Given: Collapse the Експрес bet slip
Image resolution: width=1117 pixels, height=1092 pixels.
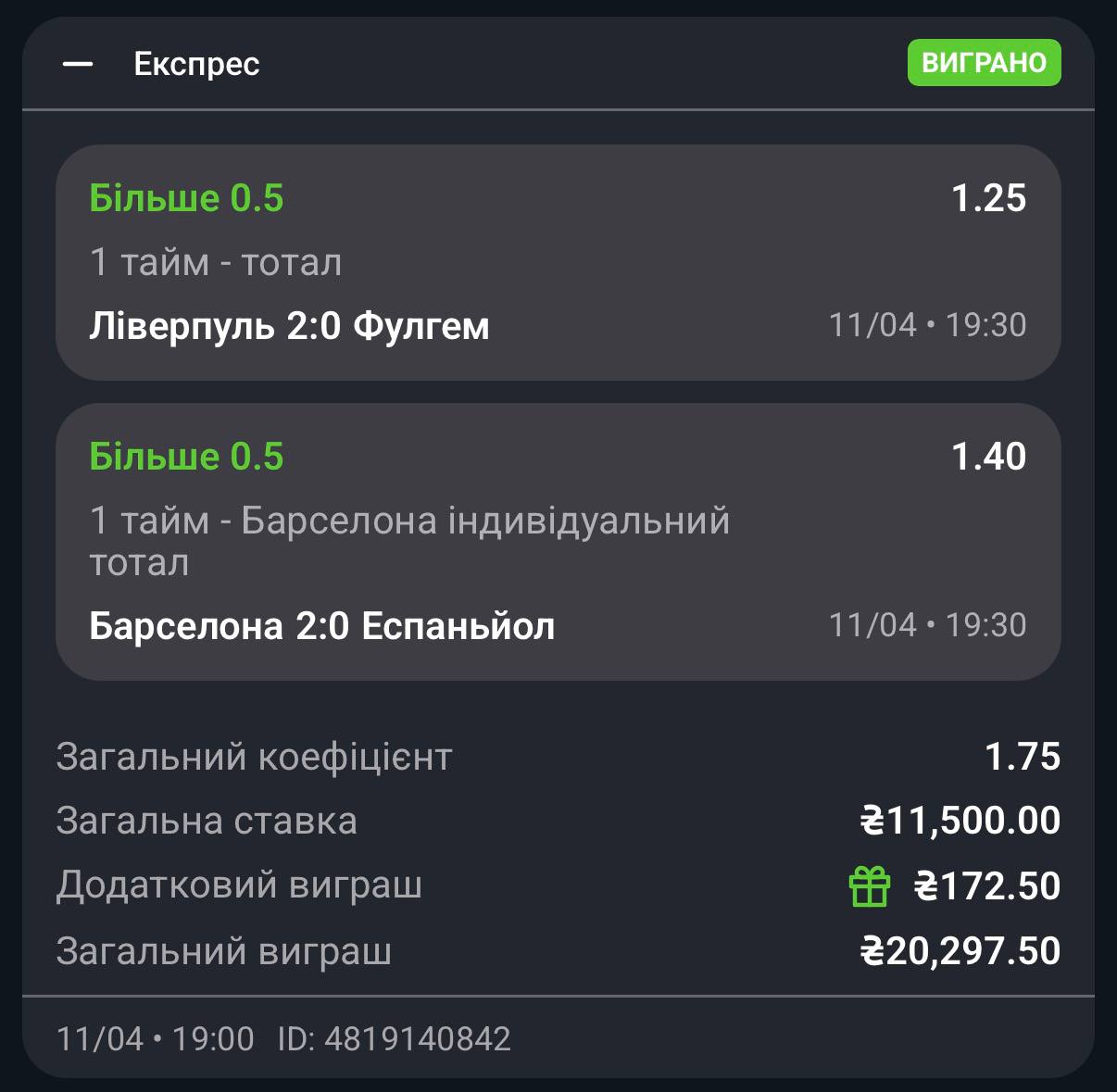Looking at the screenshot, I should [78, 64].
